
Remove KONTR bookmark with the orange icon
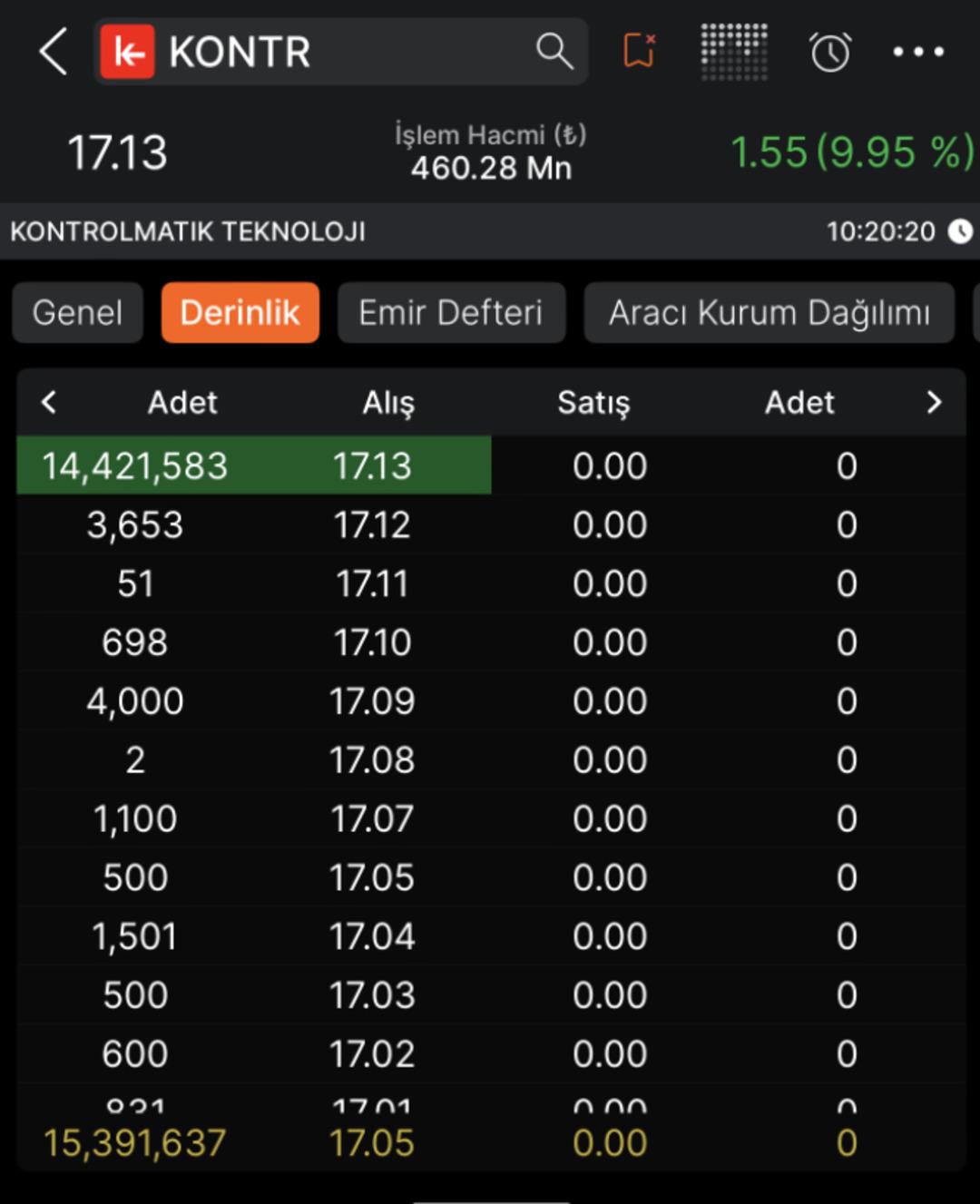tap(638, 52)
